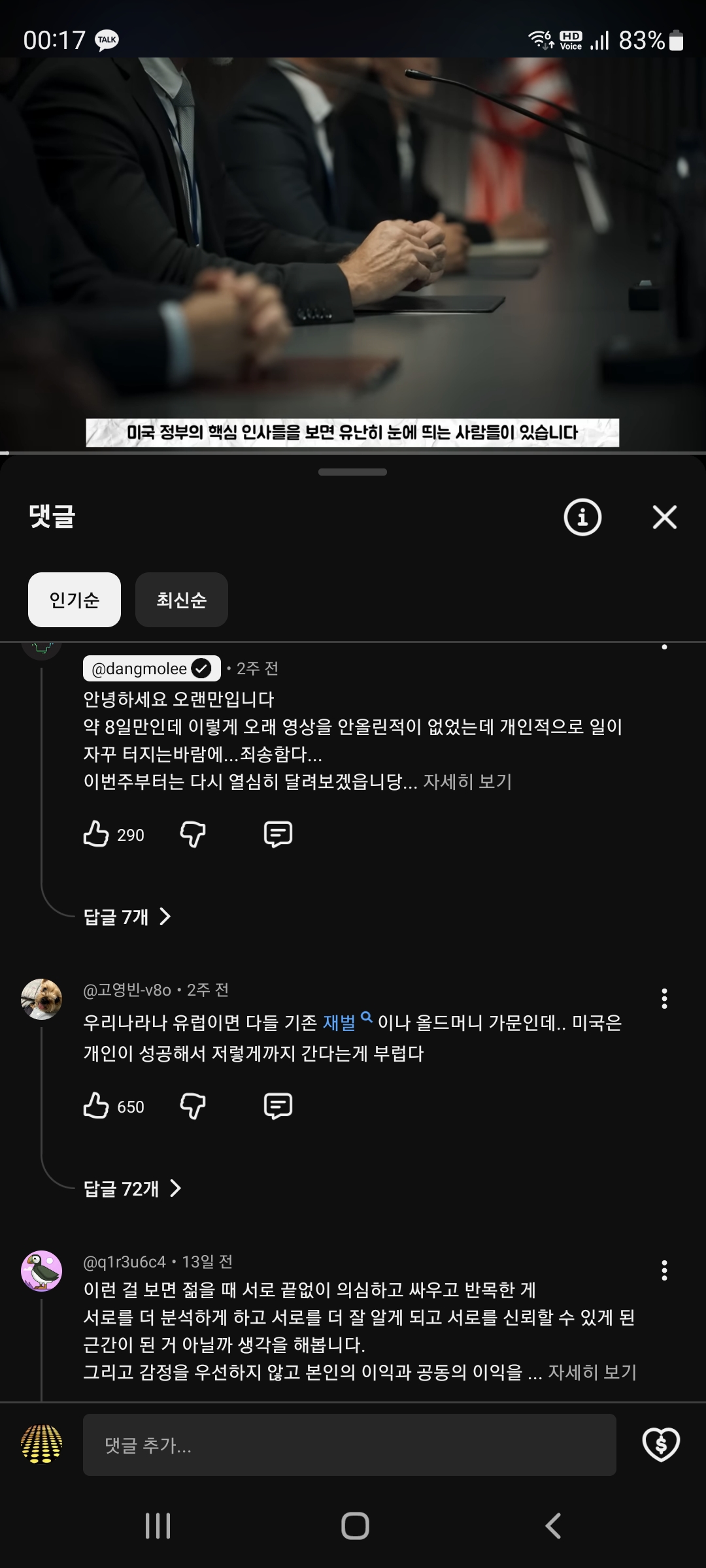Open the Super Thanks heart icon

661,1445
